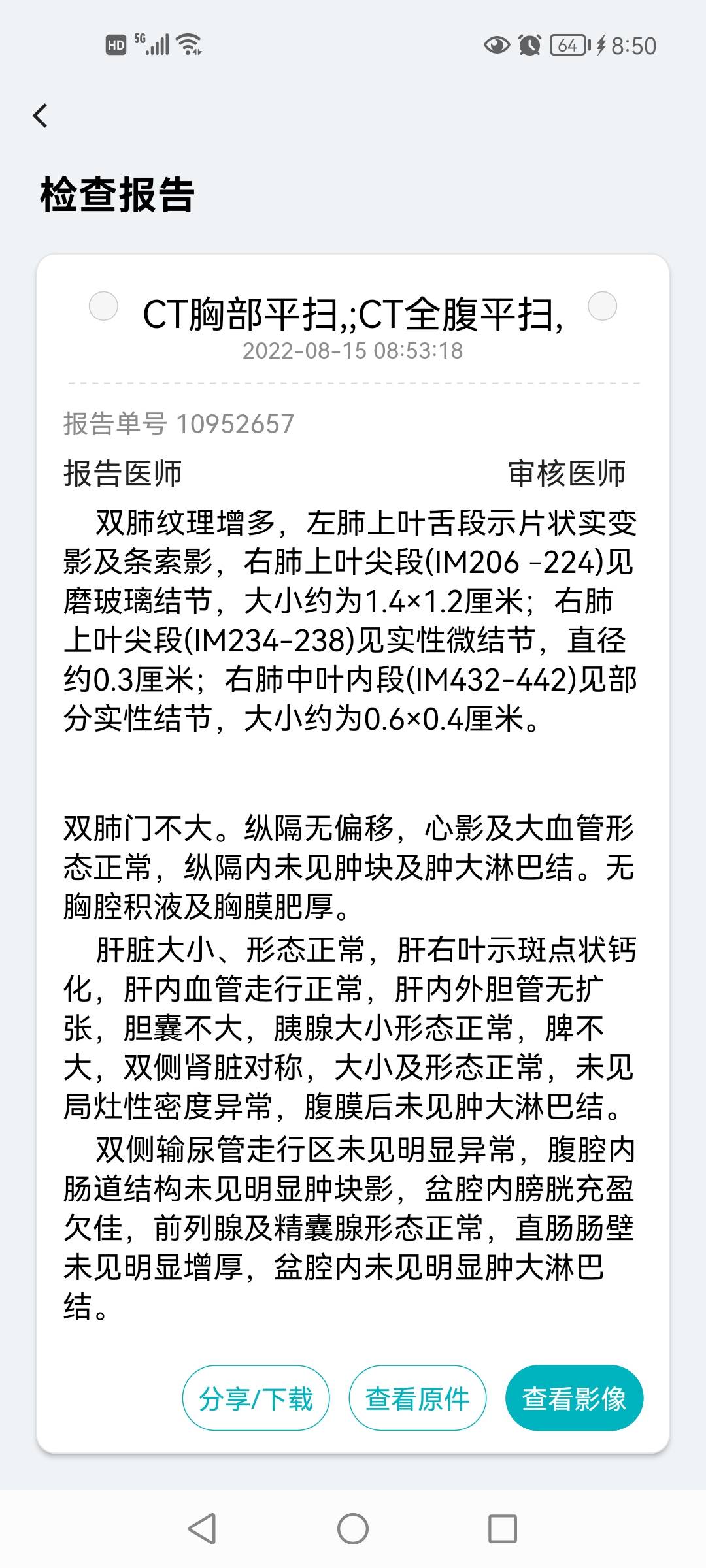
Task: Tap the back arrow to exit report
Action: pyautogui.click(x=41, y=115)
